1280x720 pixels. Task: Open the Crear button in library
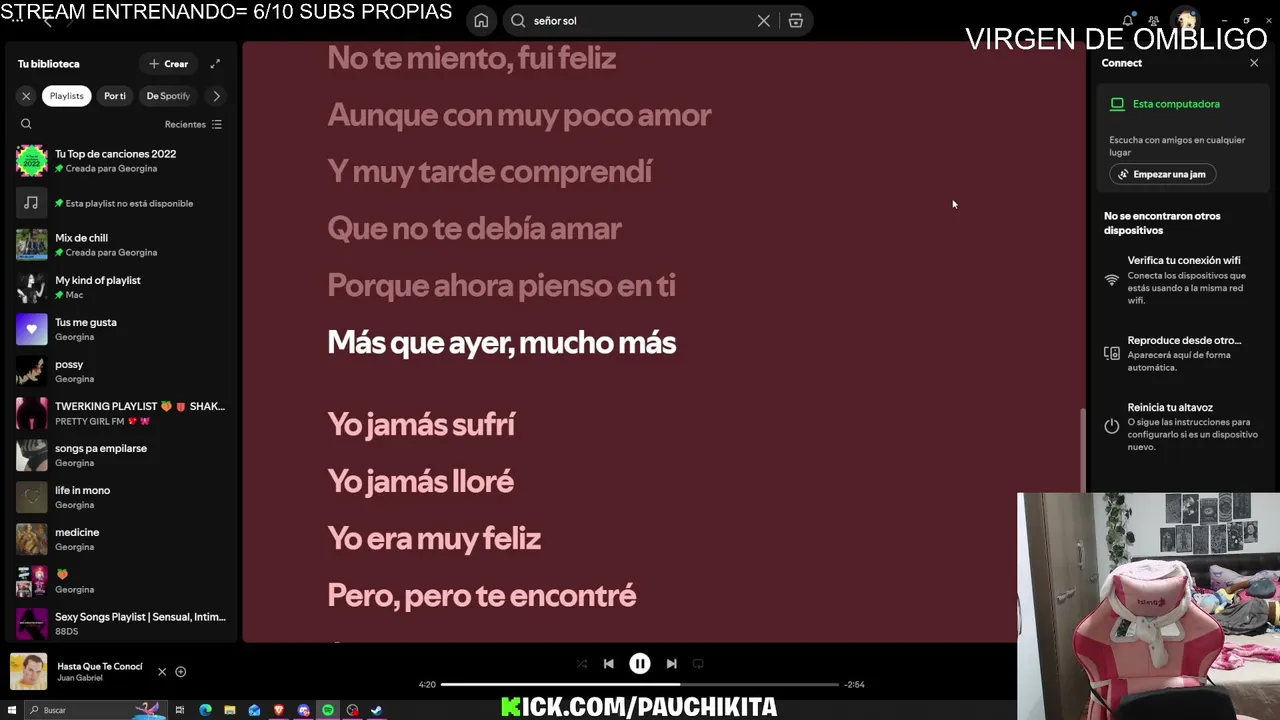(x=168, y=64)
